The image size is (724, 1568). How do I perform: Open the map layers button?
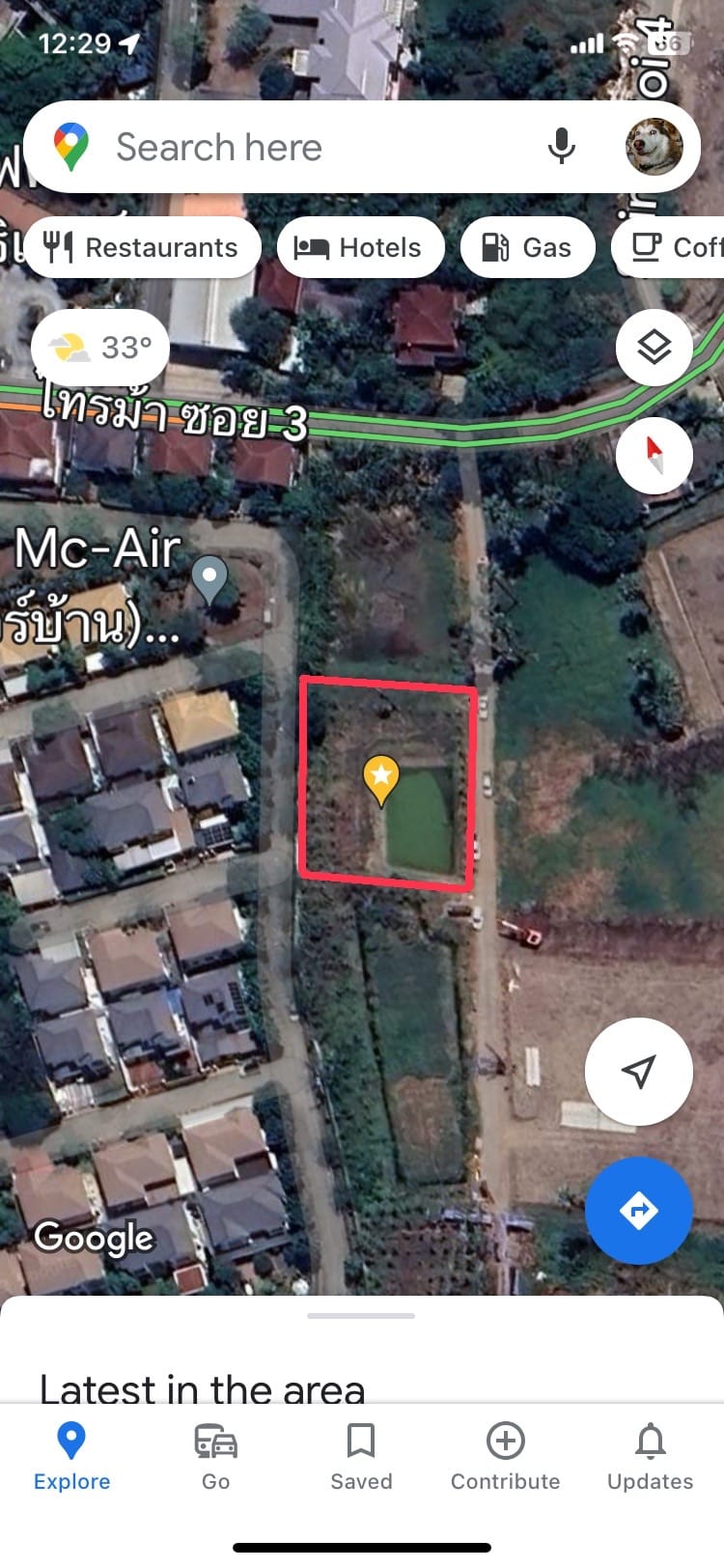654,348
